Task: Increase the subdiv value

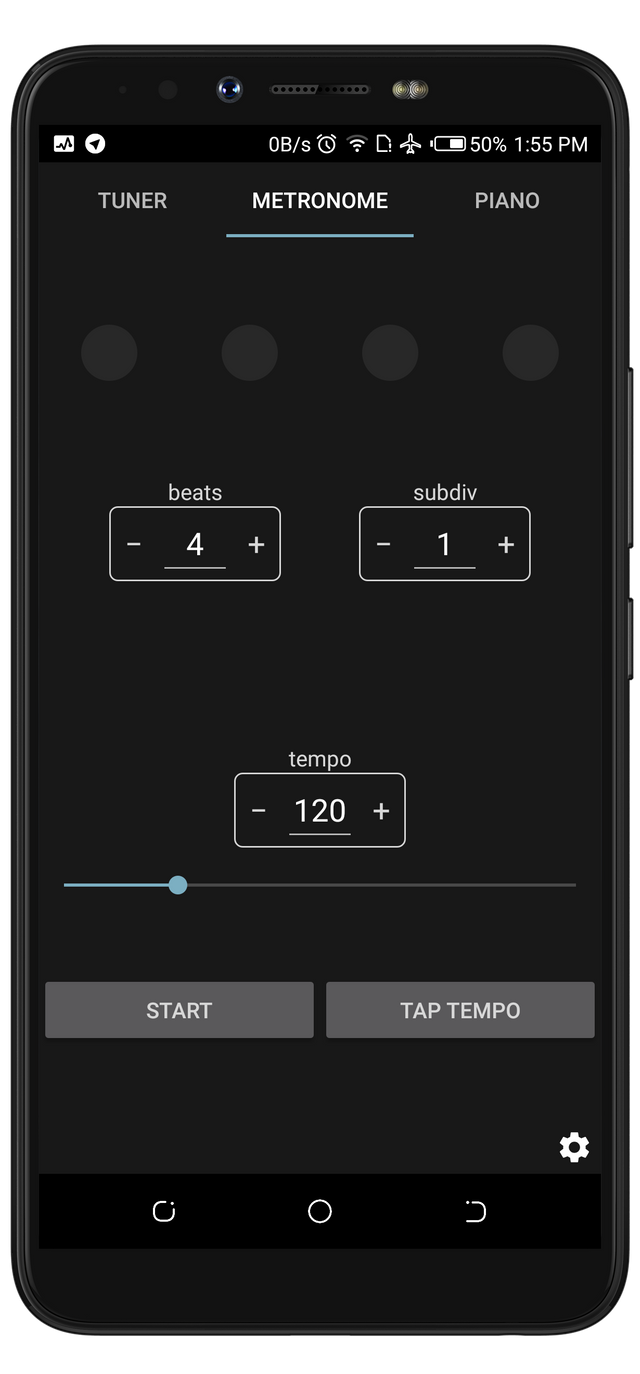Action: [x=506, y=544]
